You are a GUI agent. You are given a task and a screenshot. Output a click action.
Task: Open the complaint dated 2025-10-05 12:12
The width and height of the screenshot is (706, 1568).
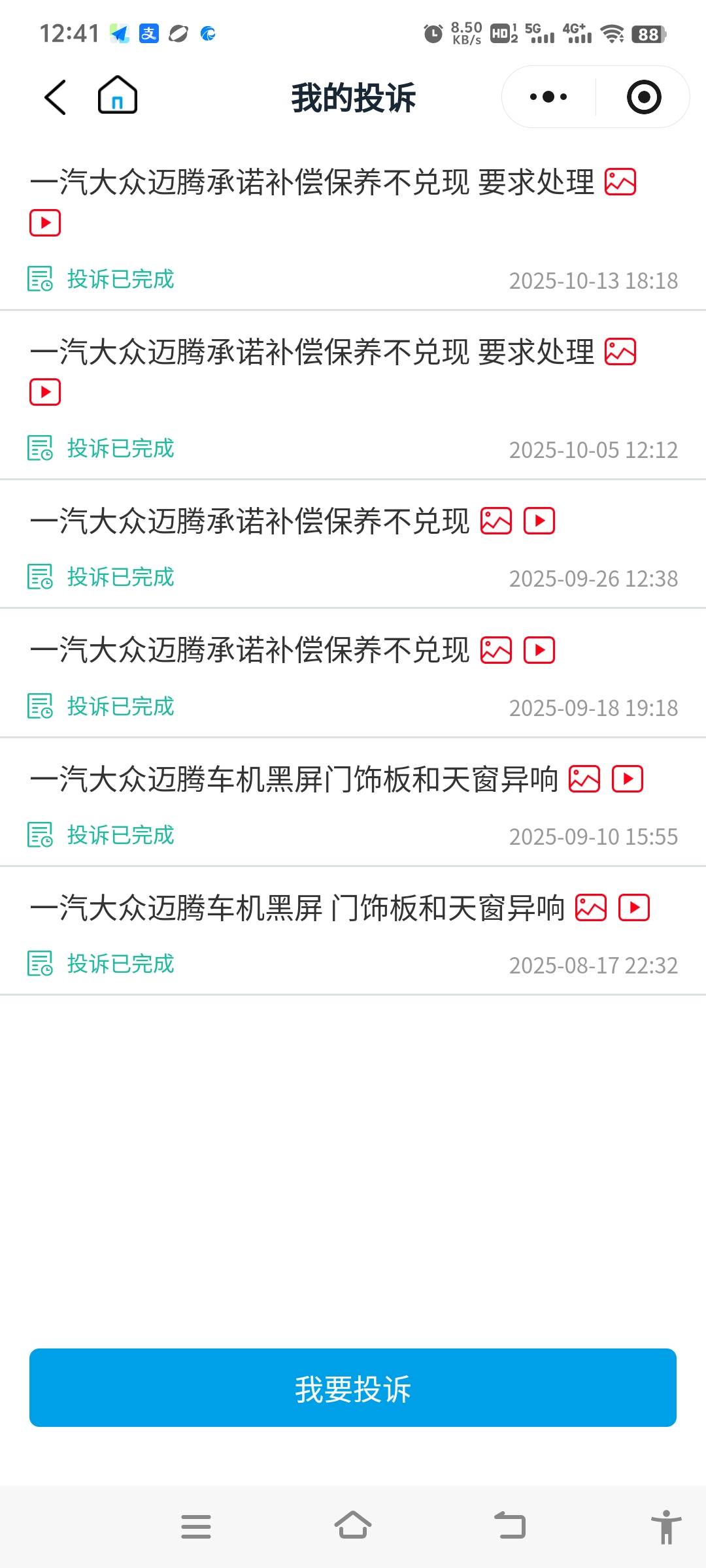(x=312, y=352)
